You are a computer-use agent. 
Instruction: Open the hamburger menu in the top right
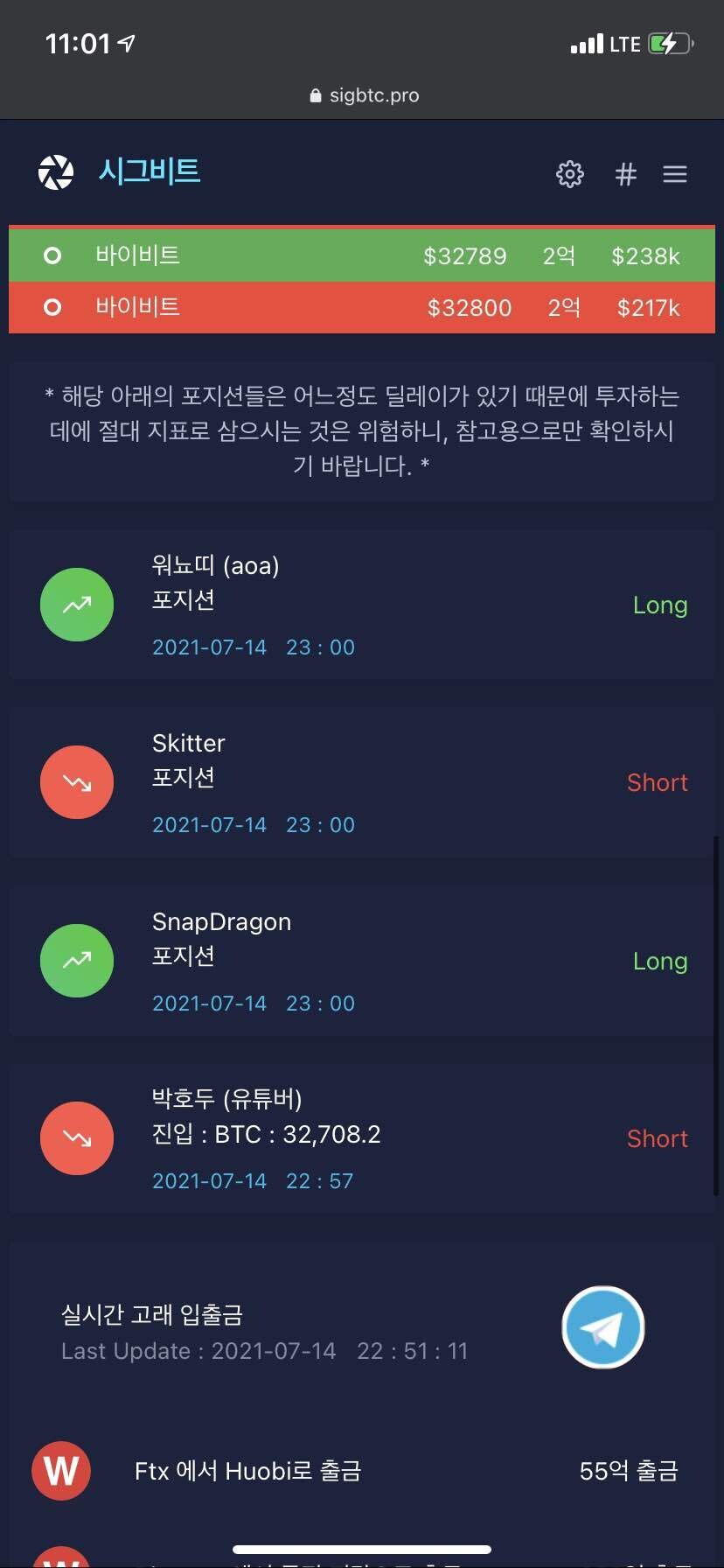674,174
